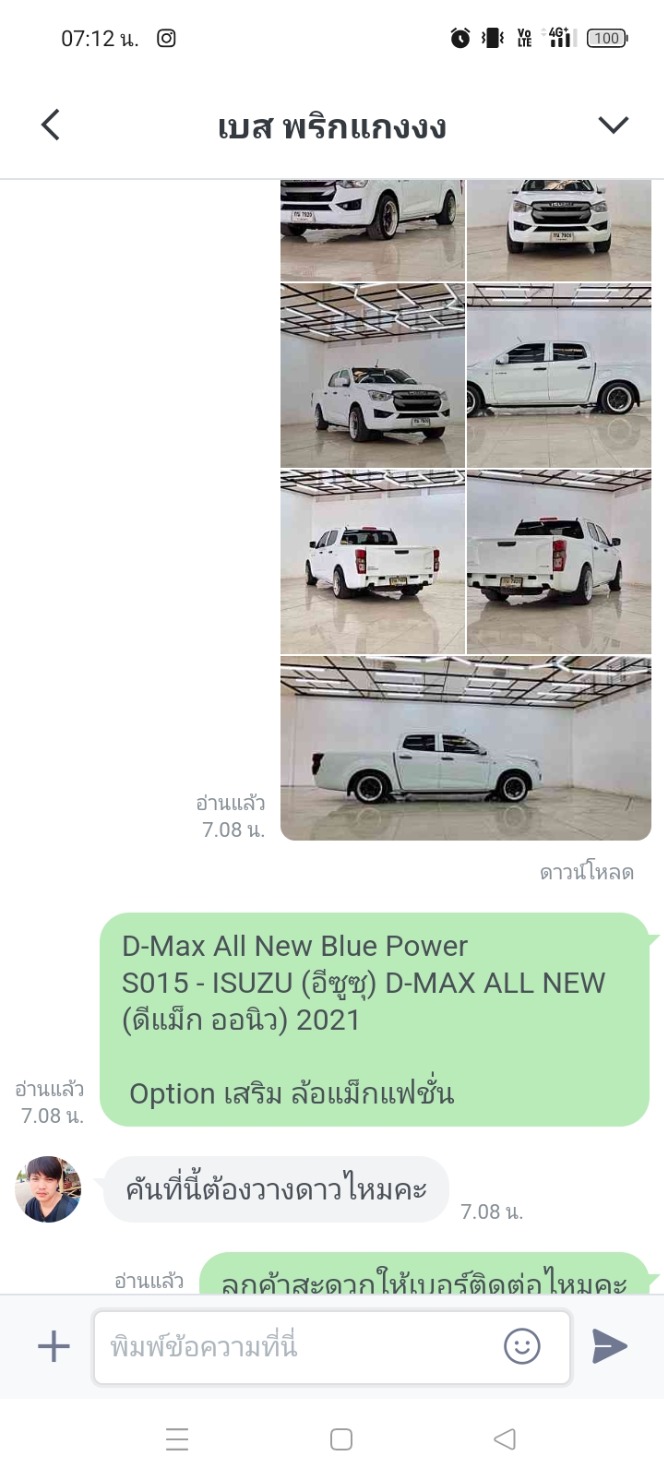Image resolution: width=664 pixels, height=1480 pixels.
Task: Send the message
Action: coord(609,1346)
